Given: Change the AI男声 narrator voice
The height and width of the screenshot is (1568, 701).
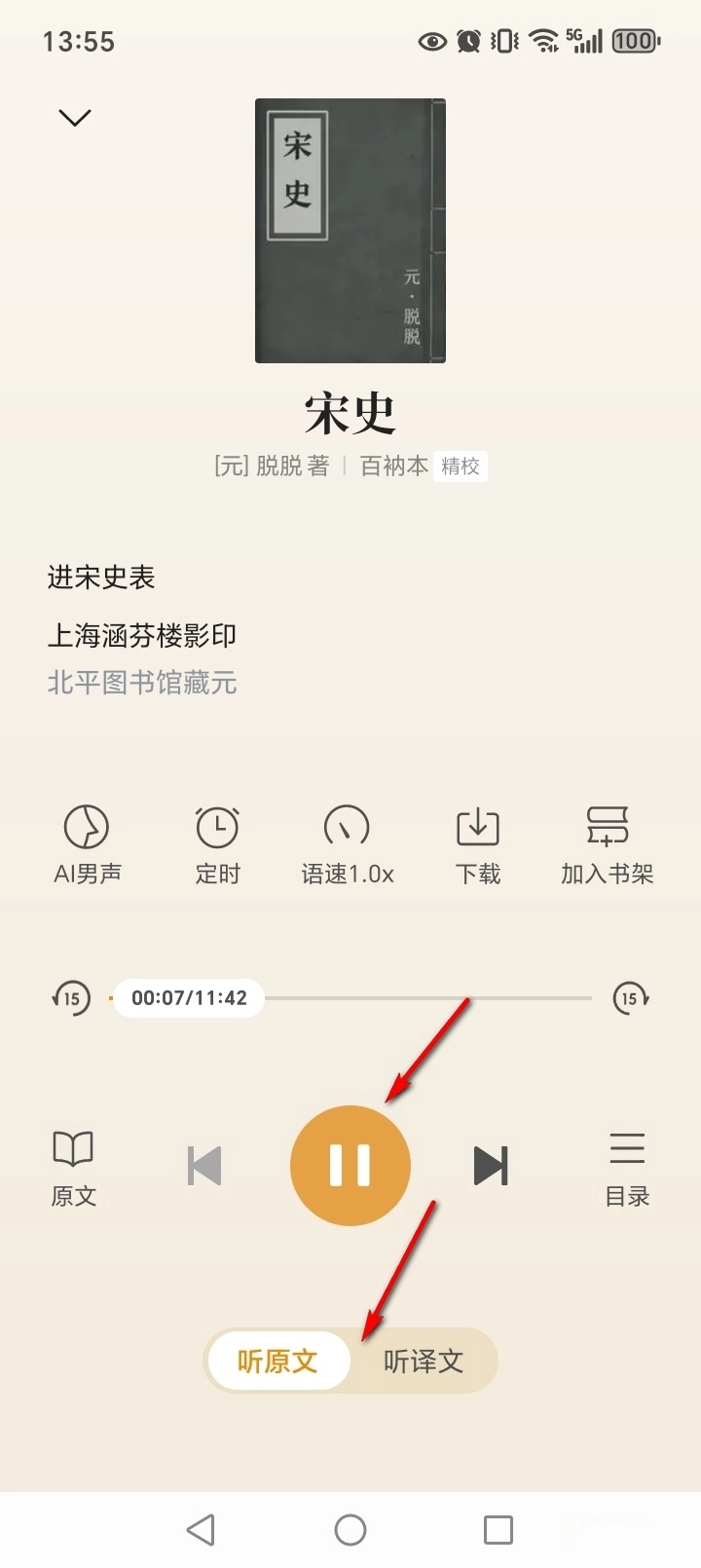Looking at the screenshot, I should 88,843.
